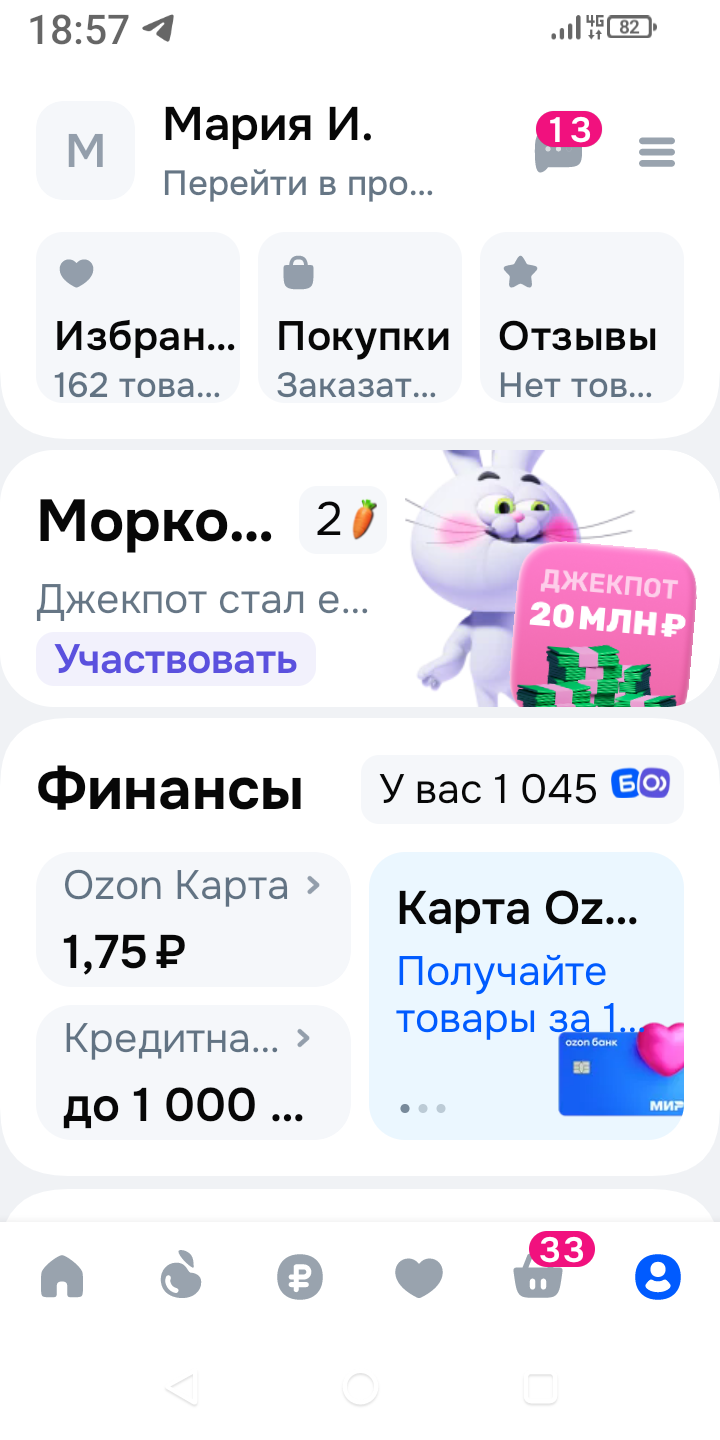The width and height of the screenshot is (720, 1440).
Task: Open the Отзывы reviews card
Action: click(x=582, y=317)
